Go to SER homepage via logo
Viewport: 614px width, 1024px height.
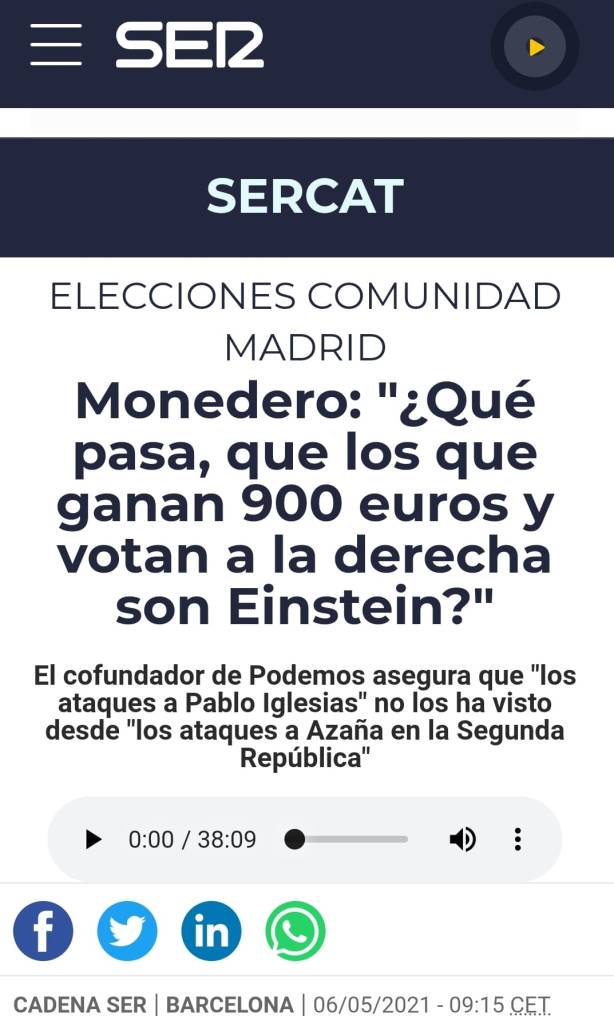[x=190, y=46]
